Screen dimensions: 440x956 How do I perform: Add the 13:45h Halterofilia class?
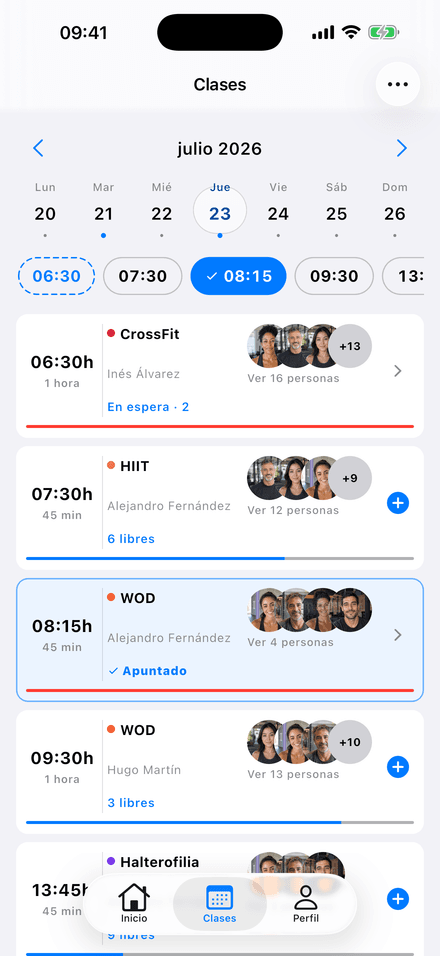[x=398, y=899]
